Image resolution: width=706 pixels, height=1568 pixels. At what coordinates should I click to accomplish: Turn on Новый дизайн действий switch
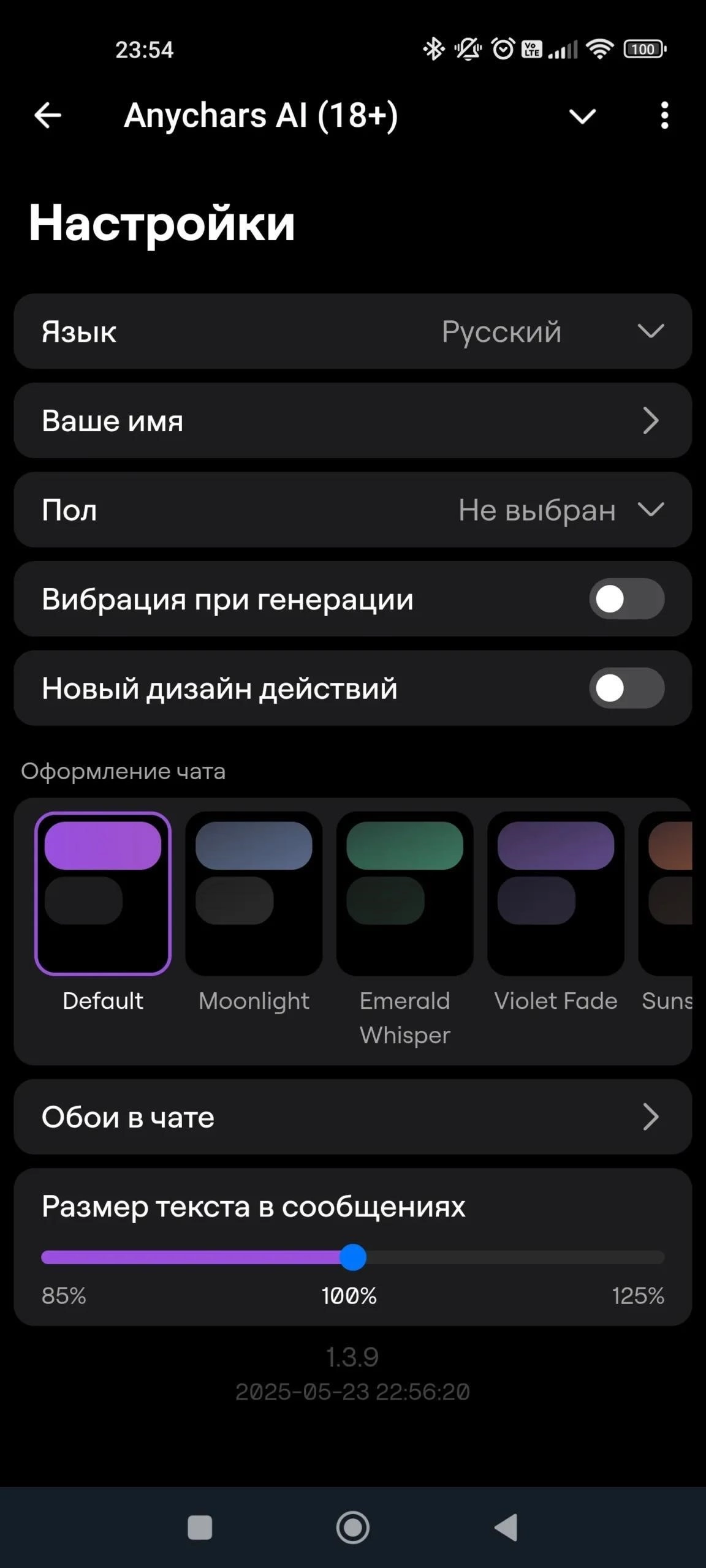[x=626, y=688]
